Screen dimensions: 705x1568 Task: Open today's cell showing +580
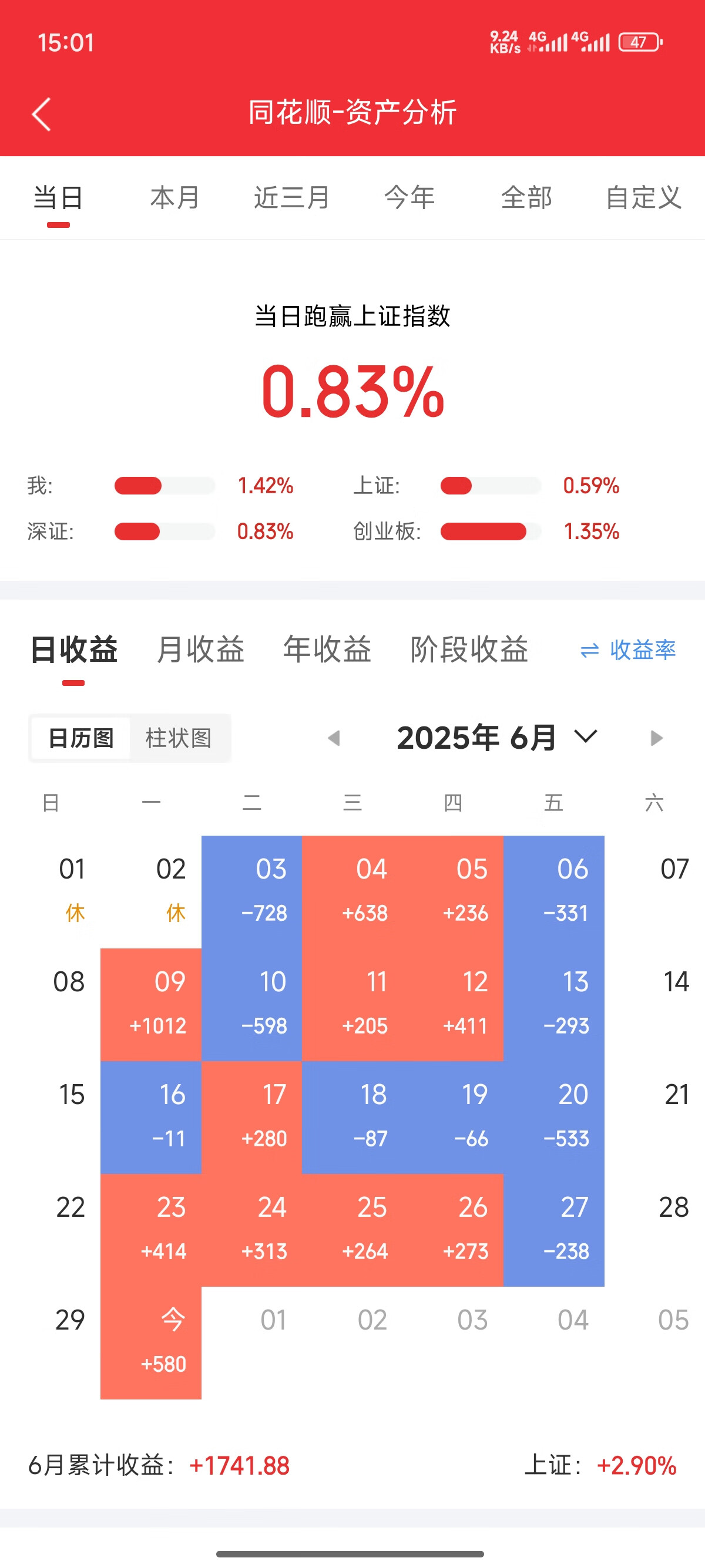[151, 1342]
